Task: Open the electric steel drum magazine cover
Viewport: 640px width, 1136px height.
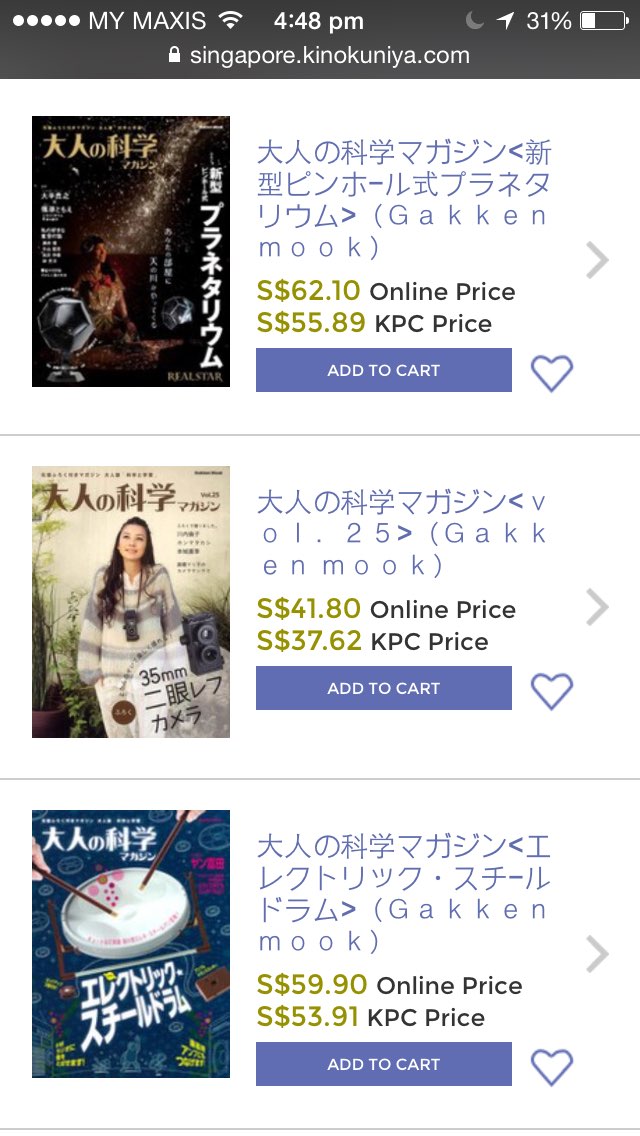Action: (x=131, y=943)
